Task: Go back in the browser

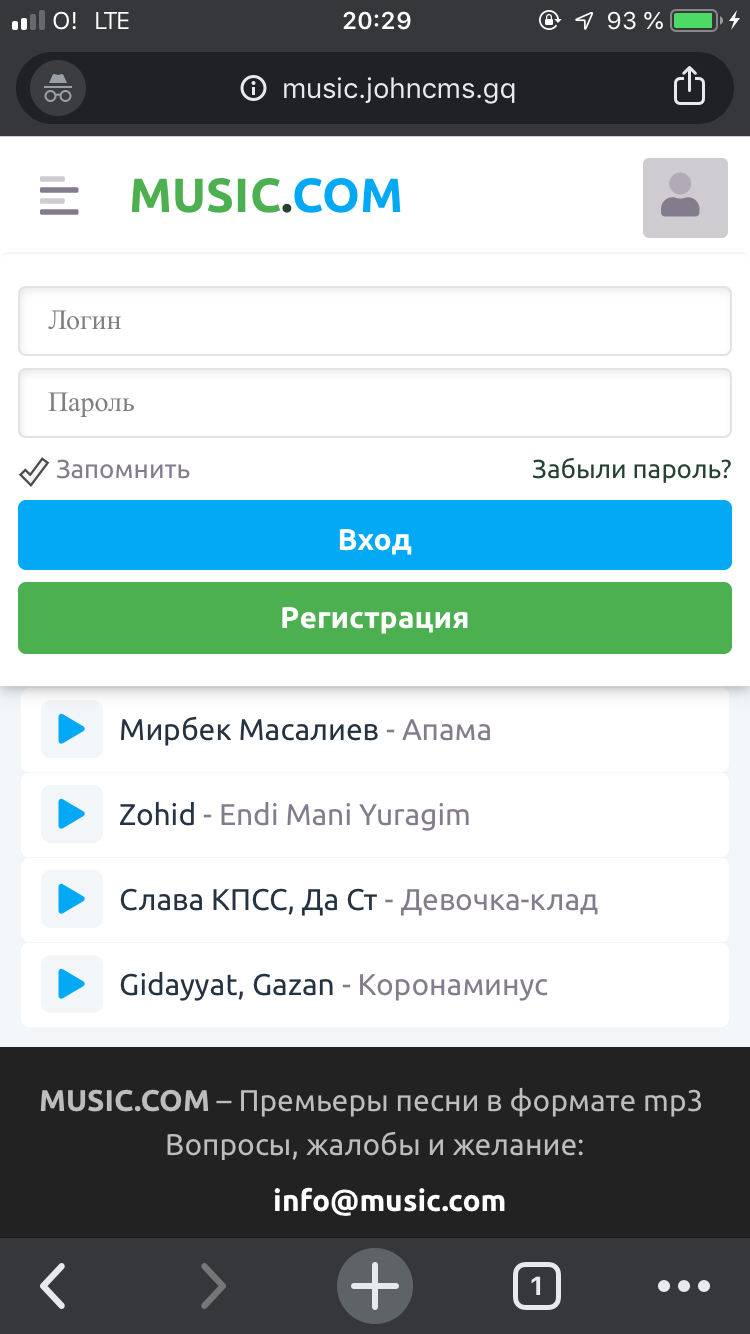Action: pyautogui.click(x=53, y=1286)
